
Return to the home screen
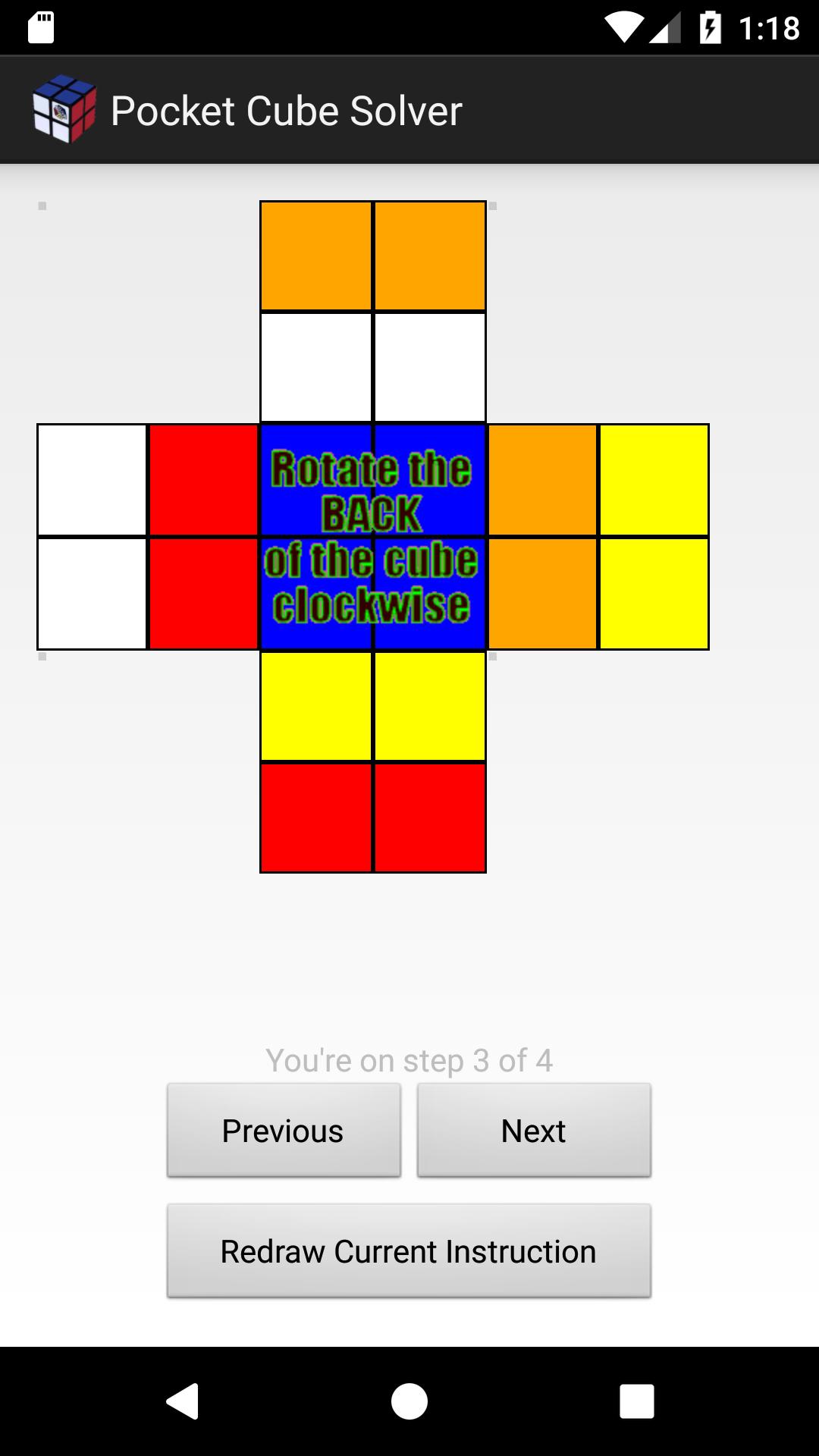point(409,1401)
